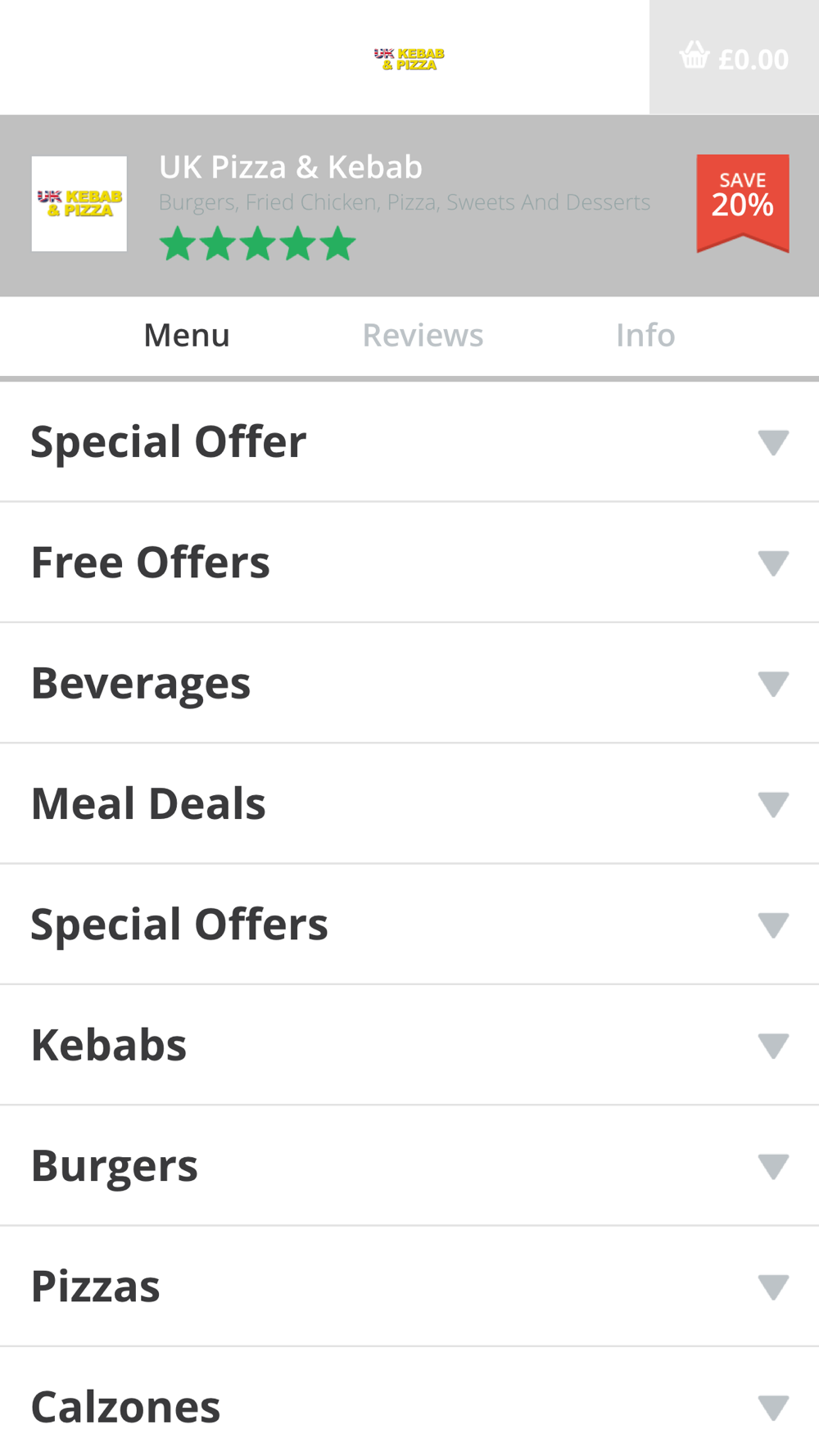Viewport: 819px width, 1456px height.
Task: Select the Menu tab
Action: pos(187,336)
